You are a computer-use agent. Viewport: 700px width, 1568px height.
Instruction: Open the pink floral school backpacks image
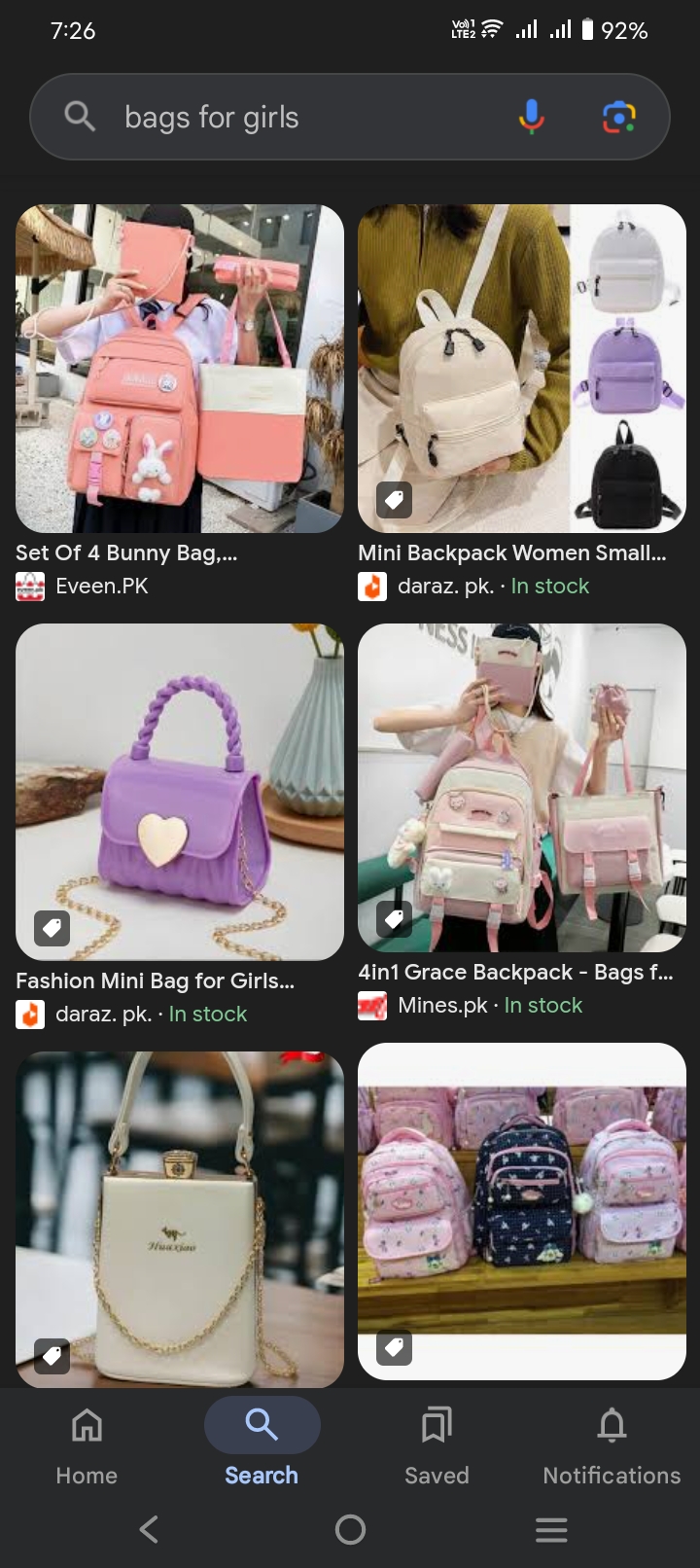pos(522,1211)
